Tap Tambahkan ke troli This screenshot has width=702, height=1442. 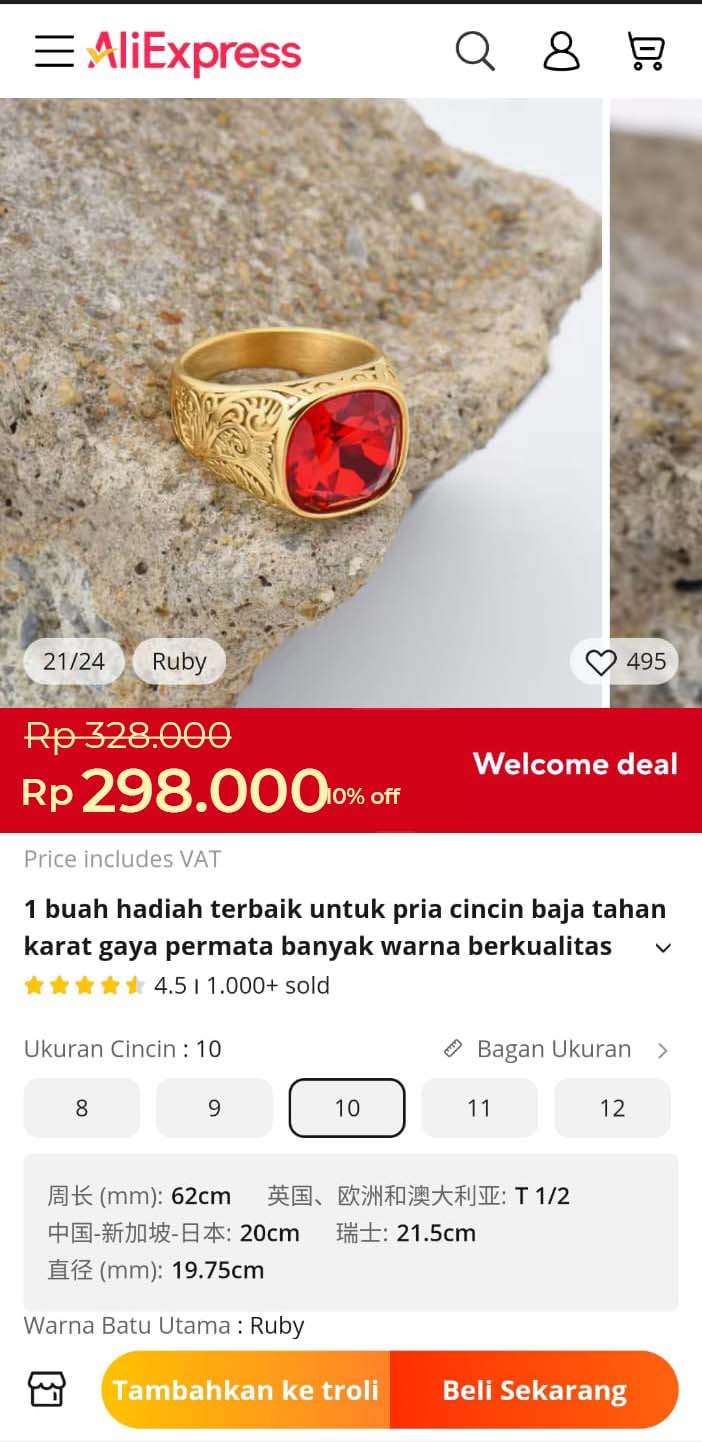246,1390
